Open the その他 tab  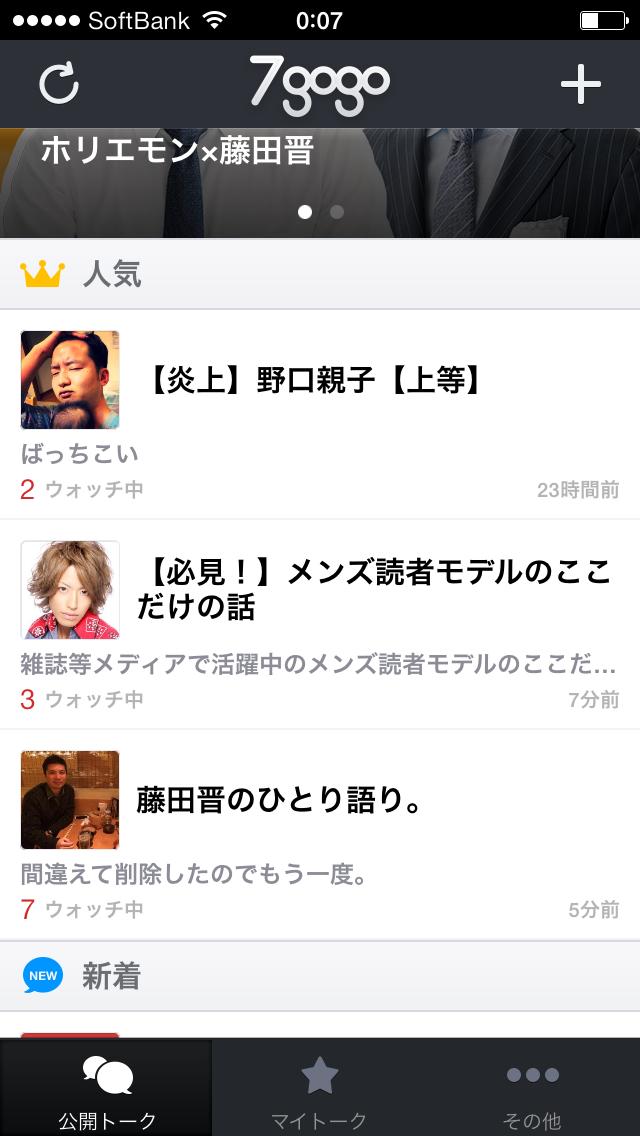(532, 1088)
